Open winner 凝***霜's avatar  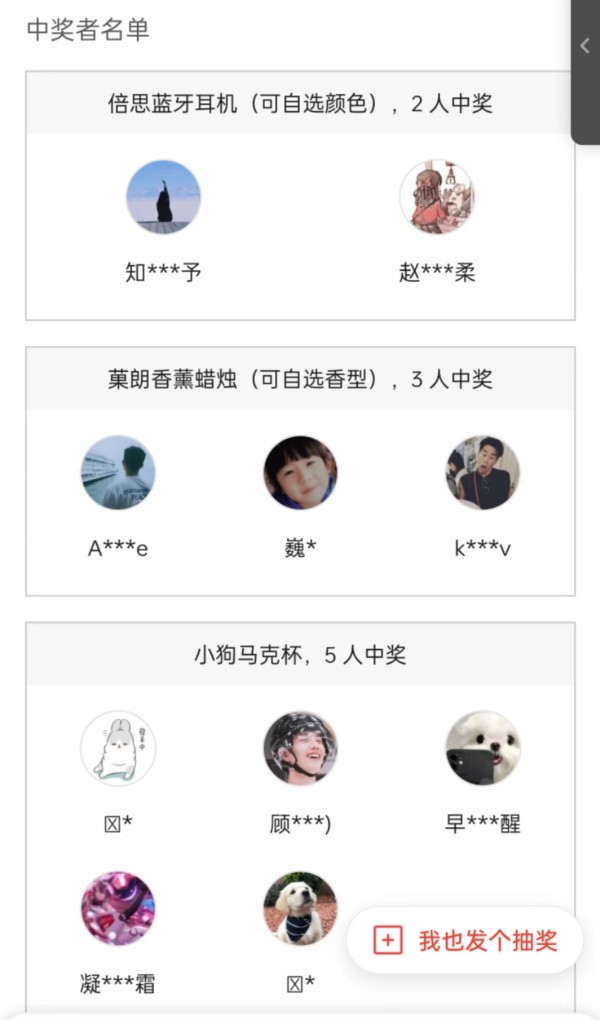click(x=118, y=908)
